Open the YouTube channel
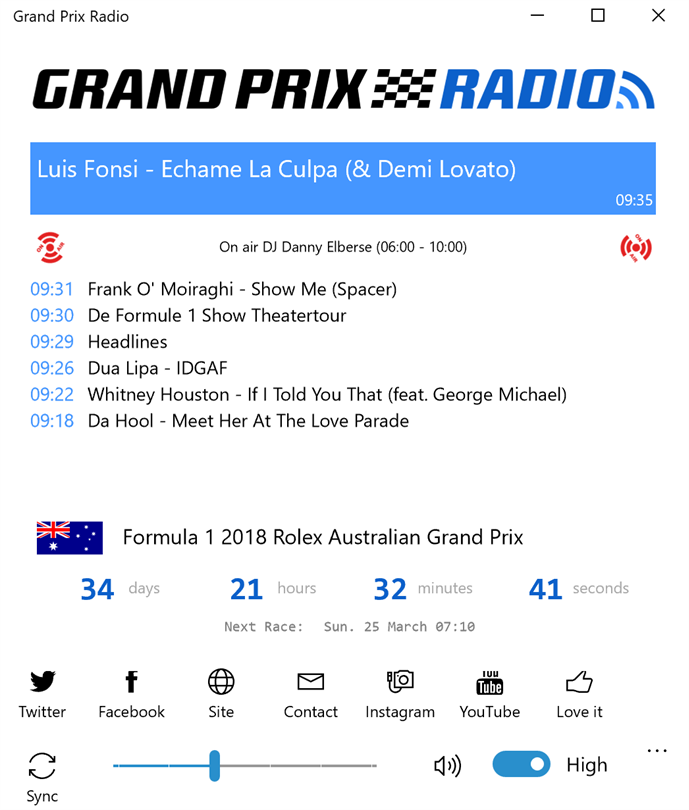This screenshot has width=689, height=810. point(489,693)
